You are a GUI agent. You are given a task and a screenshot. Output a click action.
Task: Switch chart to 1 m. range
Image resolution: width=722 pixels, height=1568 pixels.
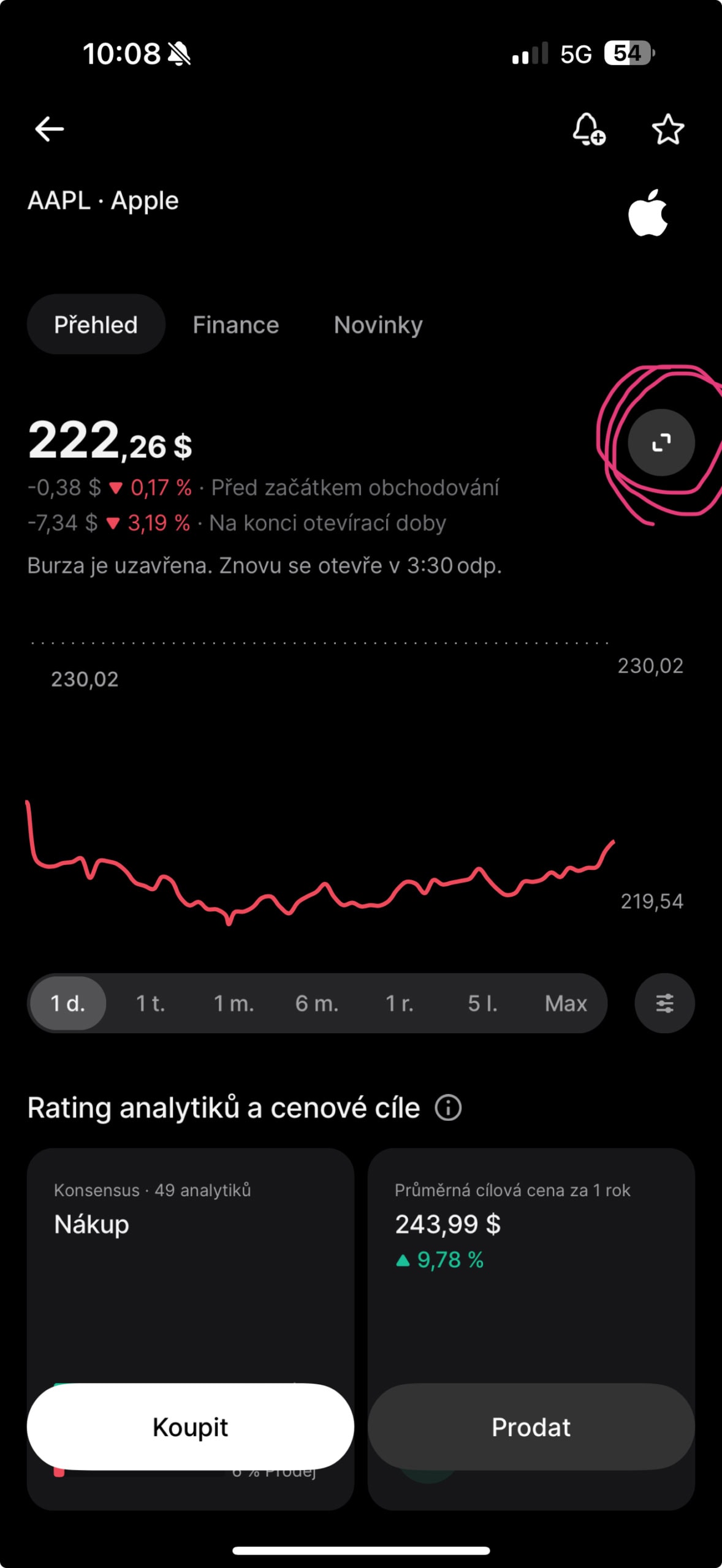coord(234,1003)
